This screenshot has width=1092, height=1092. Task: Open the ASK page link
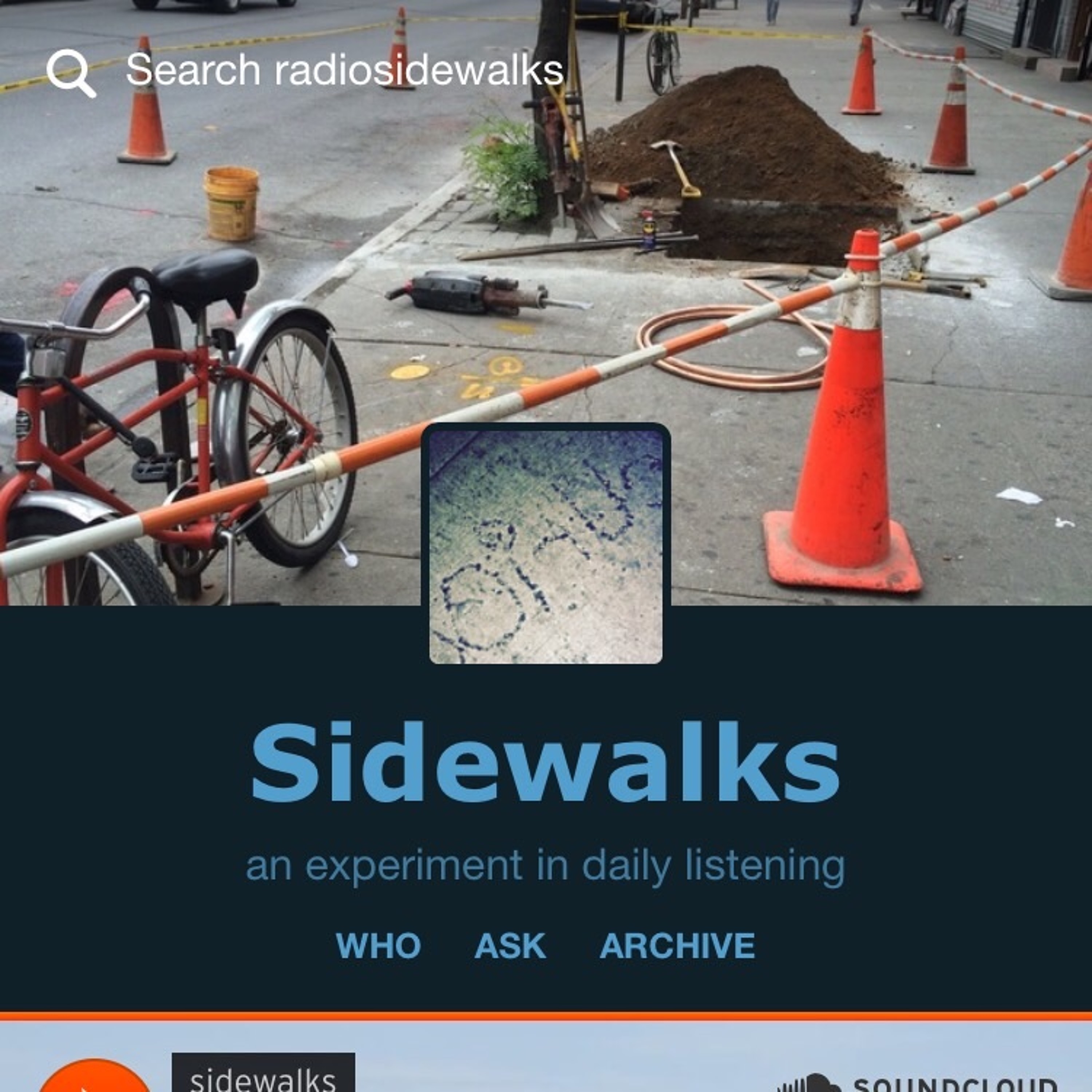510,946
